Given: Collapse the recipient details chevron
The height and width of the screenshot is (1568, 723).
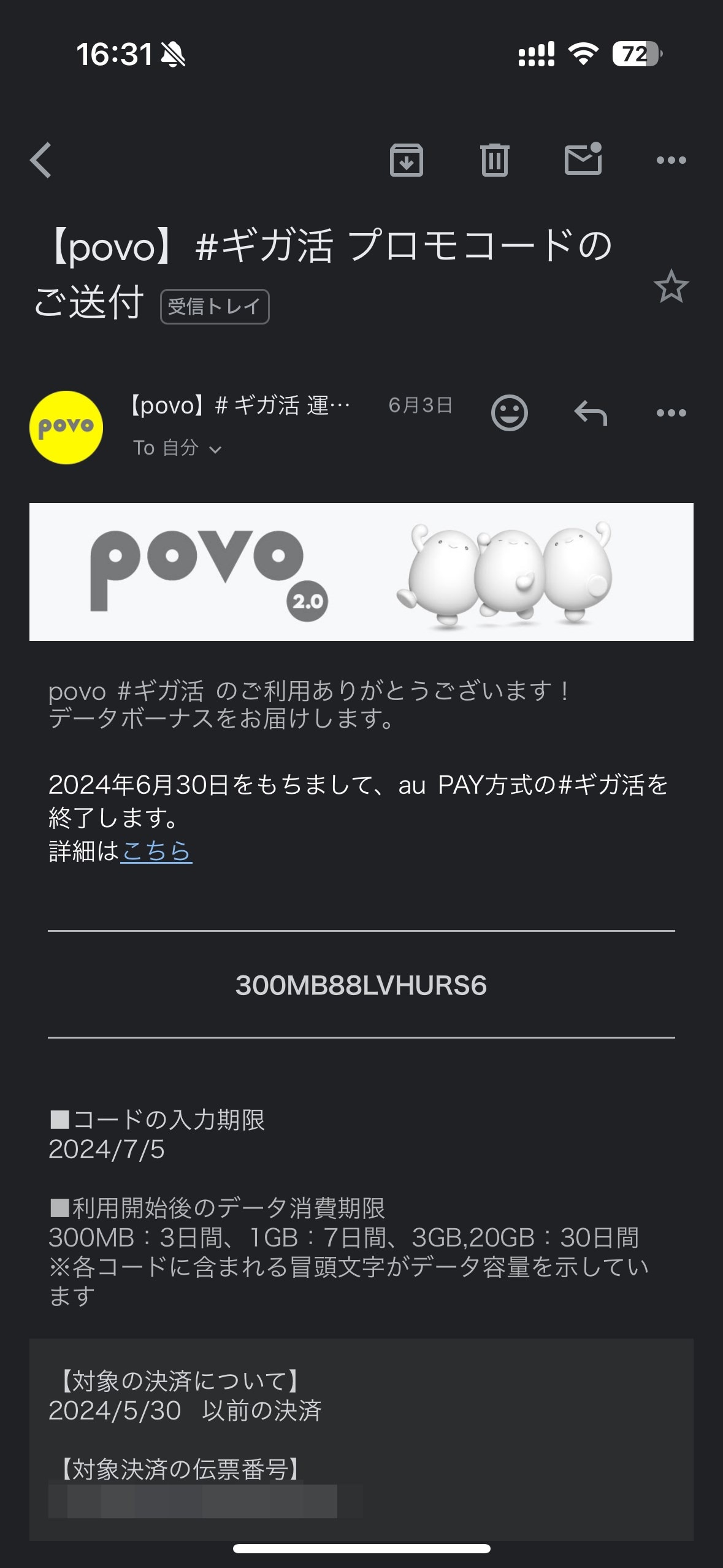Looking at the screenshot, I should coord(214,450).
